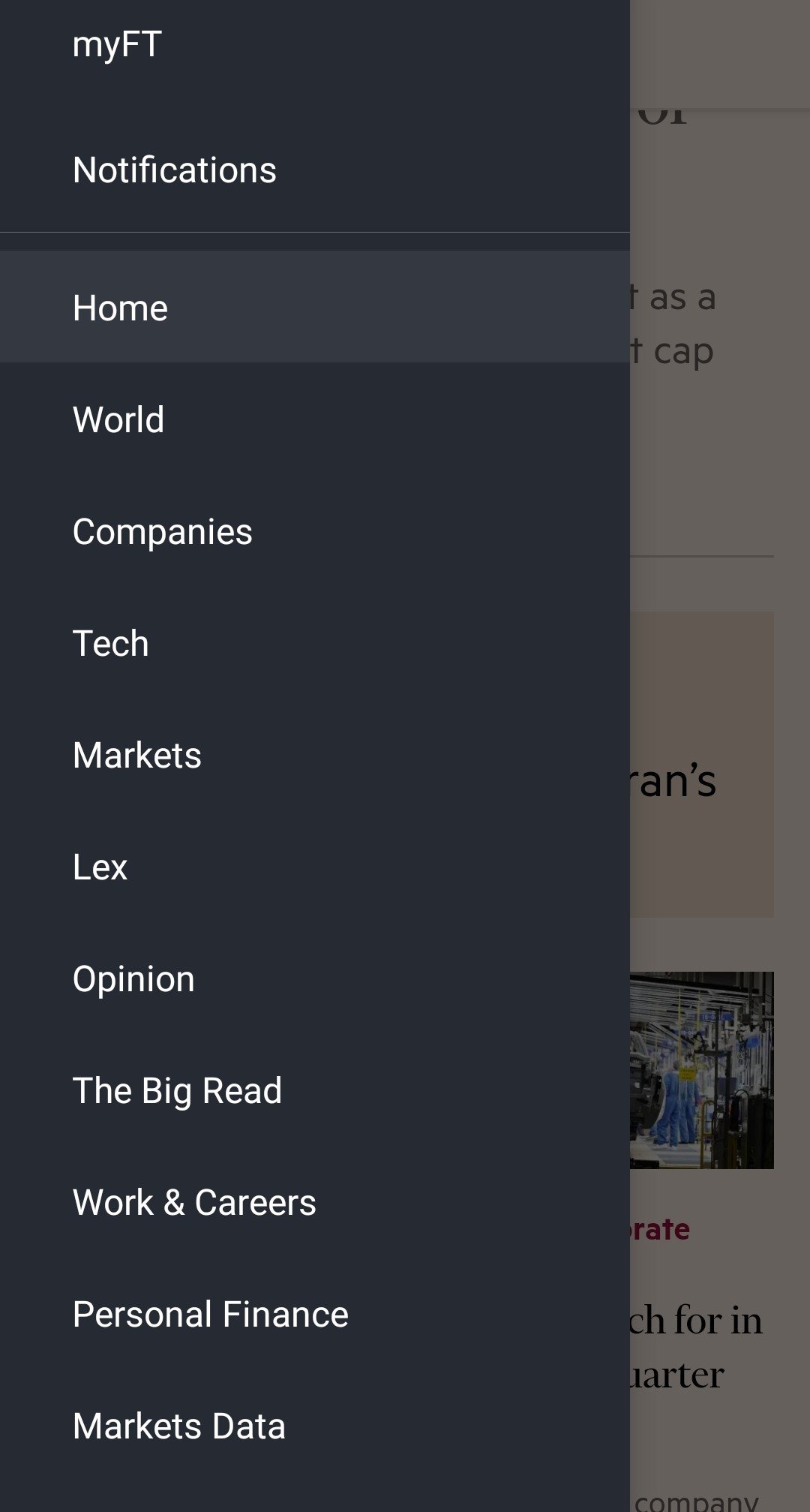Open Work & Careers
This screenshot has width=810, height=1512.
click(x=315, y=1202)
